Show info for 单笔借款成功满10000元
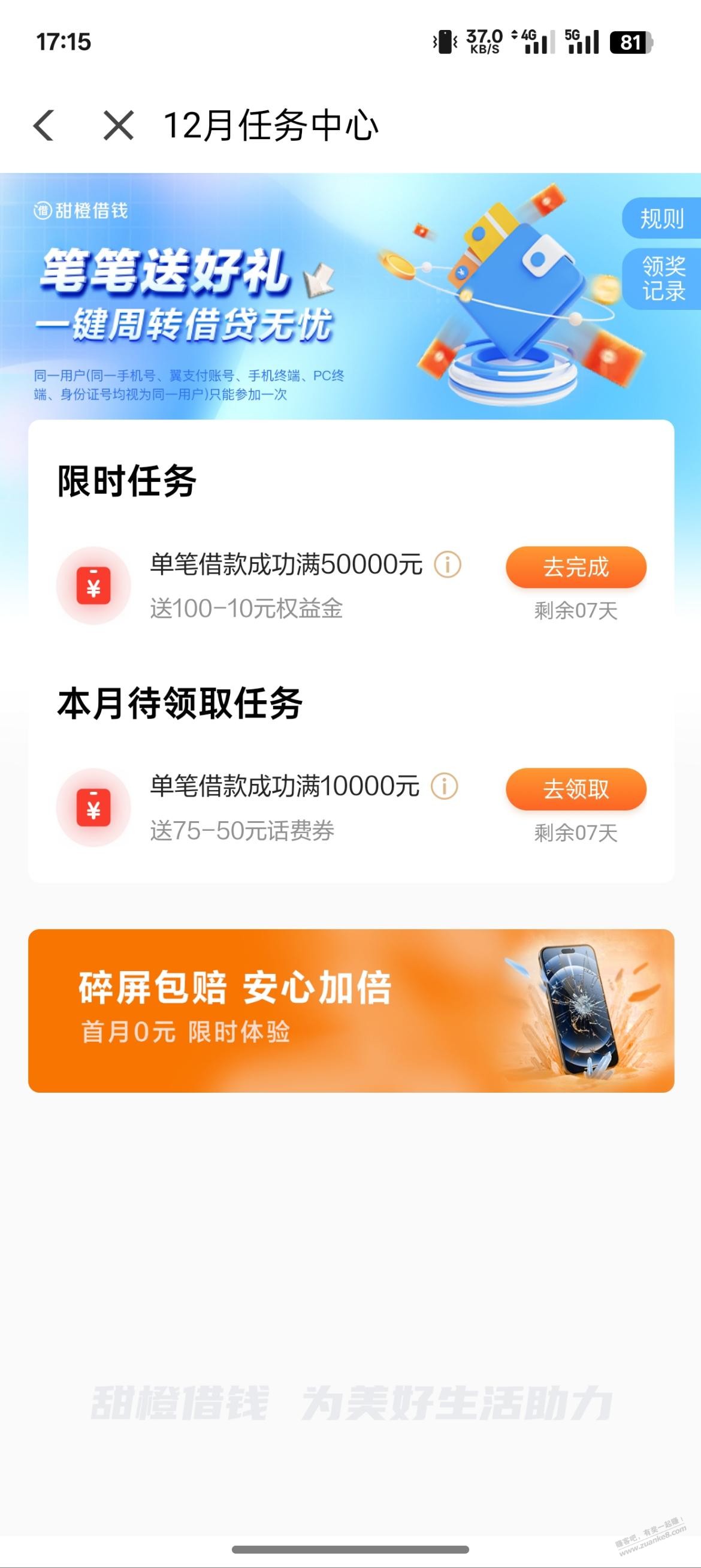Viewport: 701px width, 1568px height. pos(444,786)
